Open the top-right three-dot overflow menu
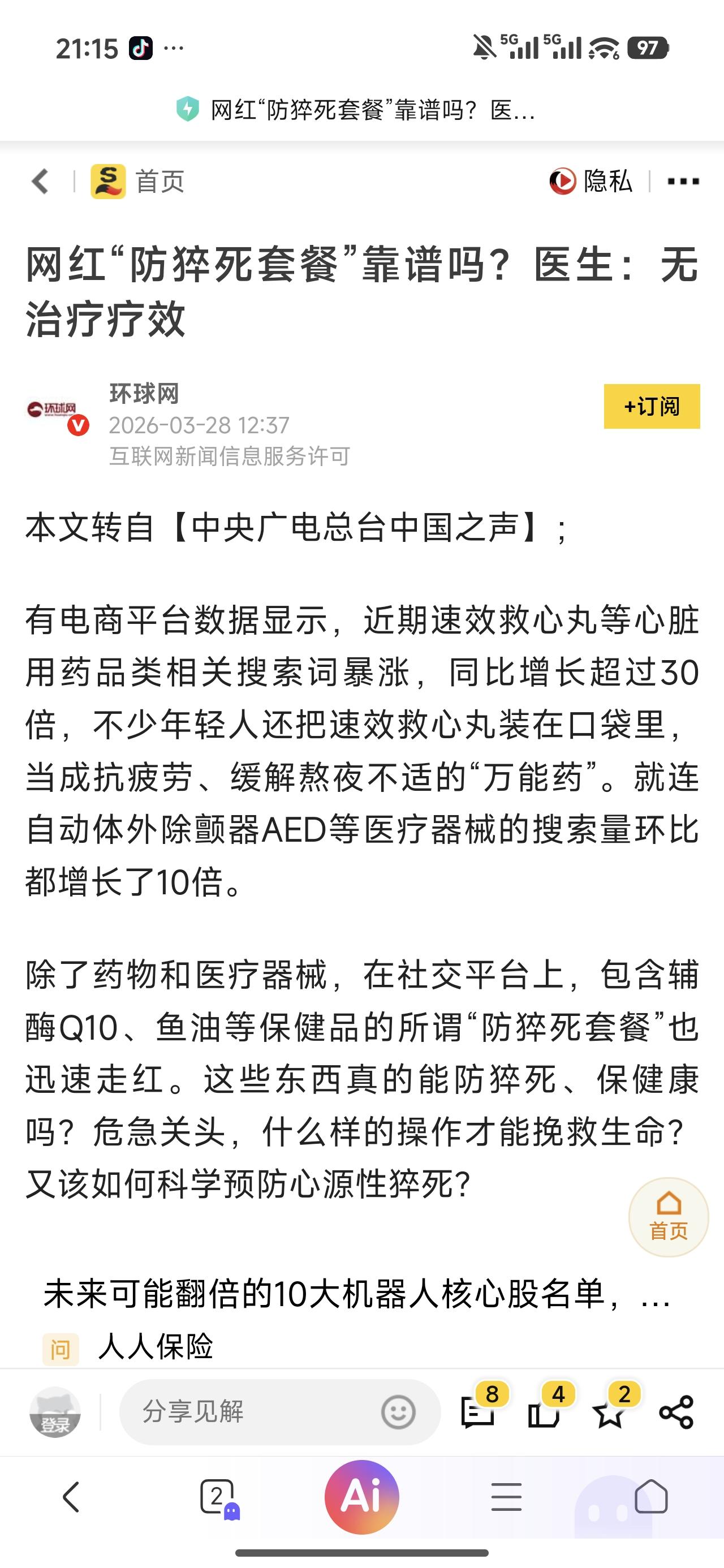Image resolution: width=724 pixels, height=1568 pixels. (x=682, y=181)
